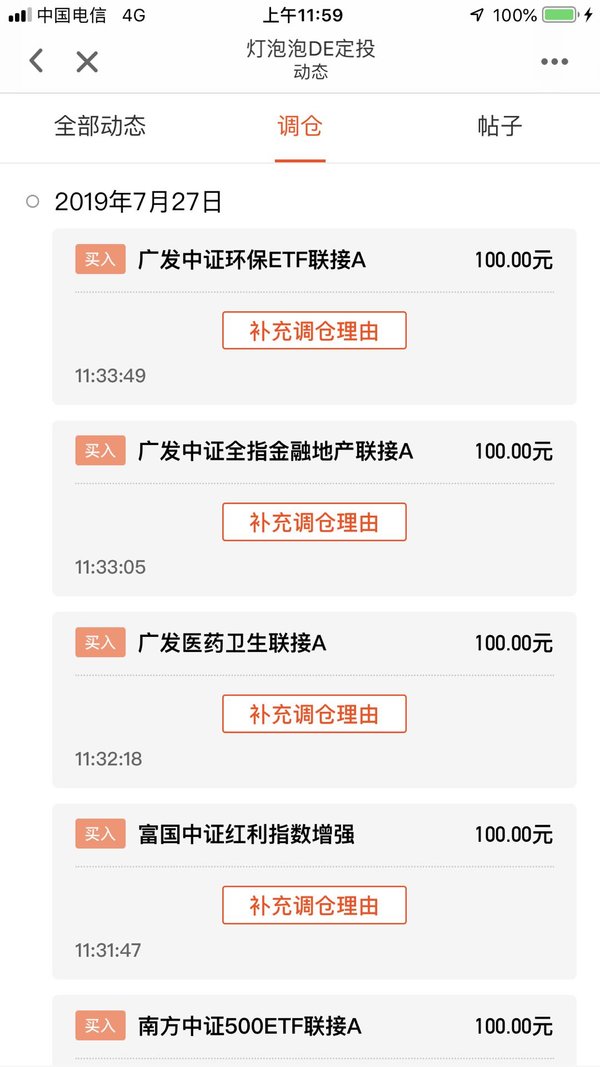Go back using the arrow icon
Viewport: 600px width, 1067px height.
[x=36, y=61]
